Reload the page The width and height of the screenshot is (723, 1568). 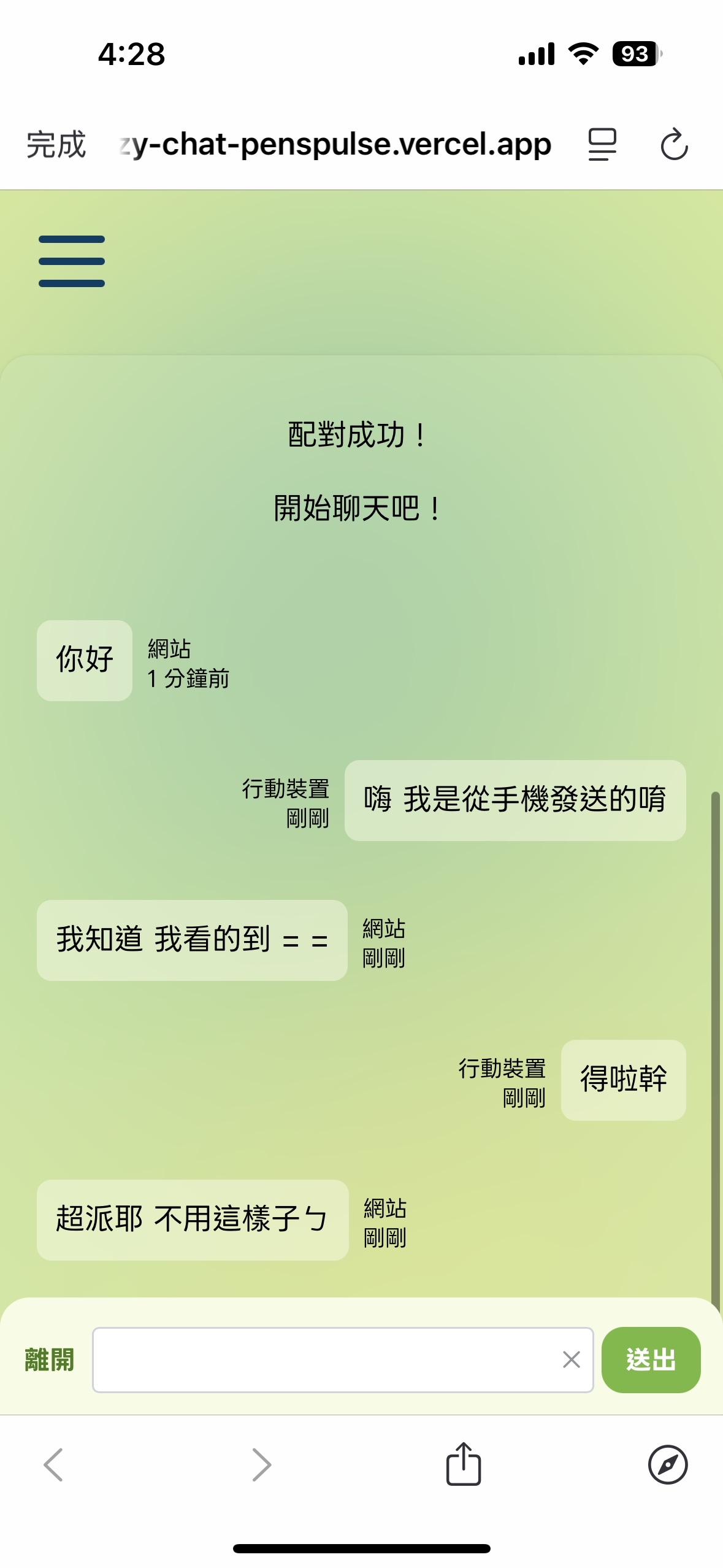click(674, 145)
